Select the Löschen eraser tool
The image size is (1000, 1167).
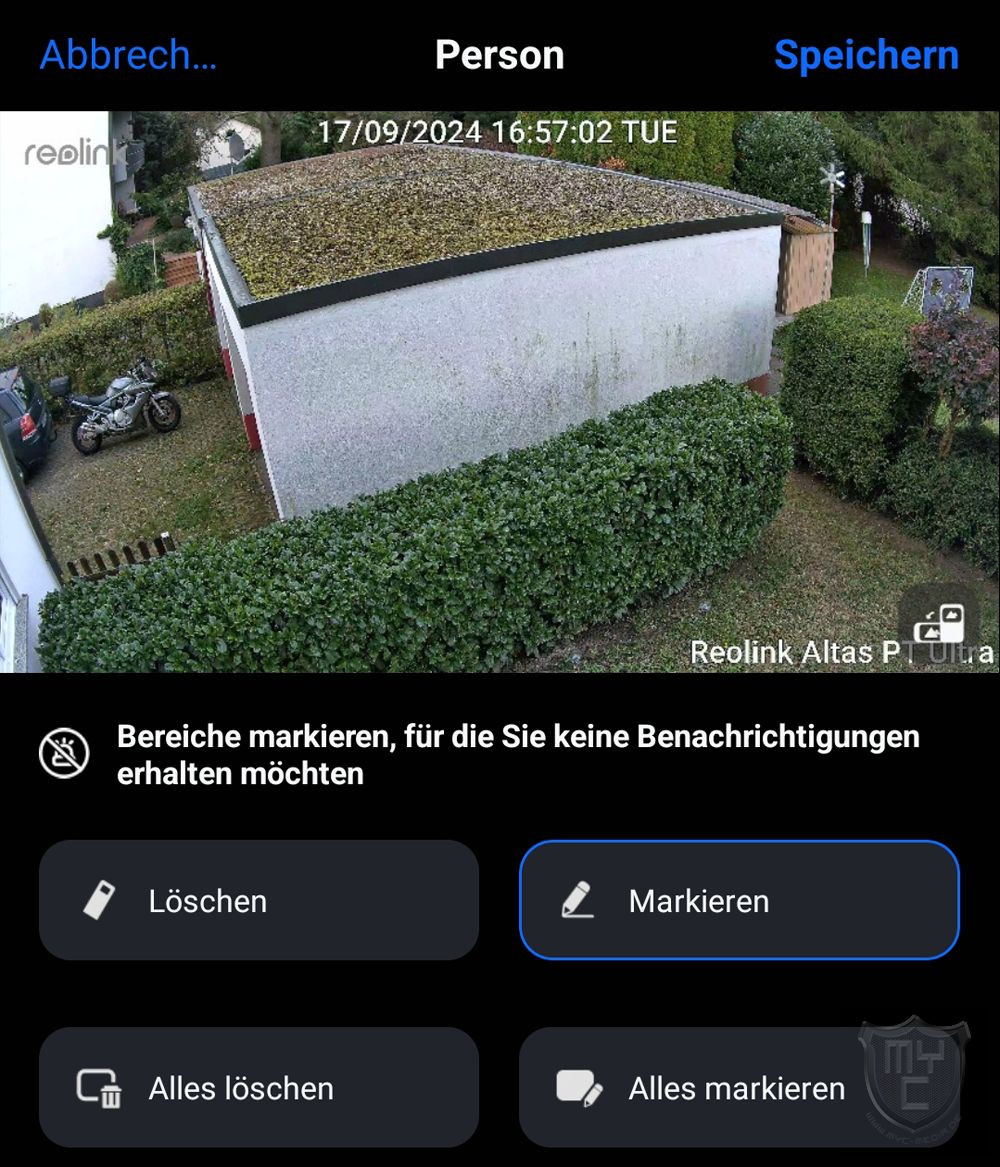pyautogui.click(x=258, y=900)
